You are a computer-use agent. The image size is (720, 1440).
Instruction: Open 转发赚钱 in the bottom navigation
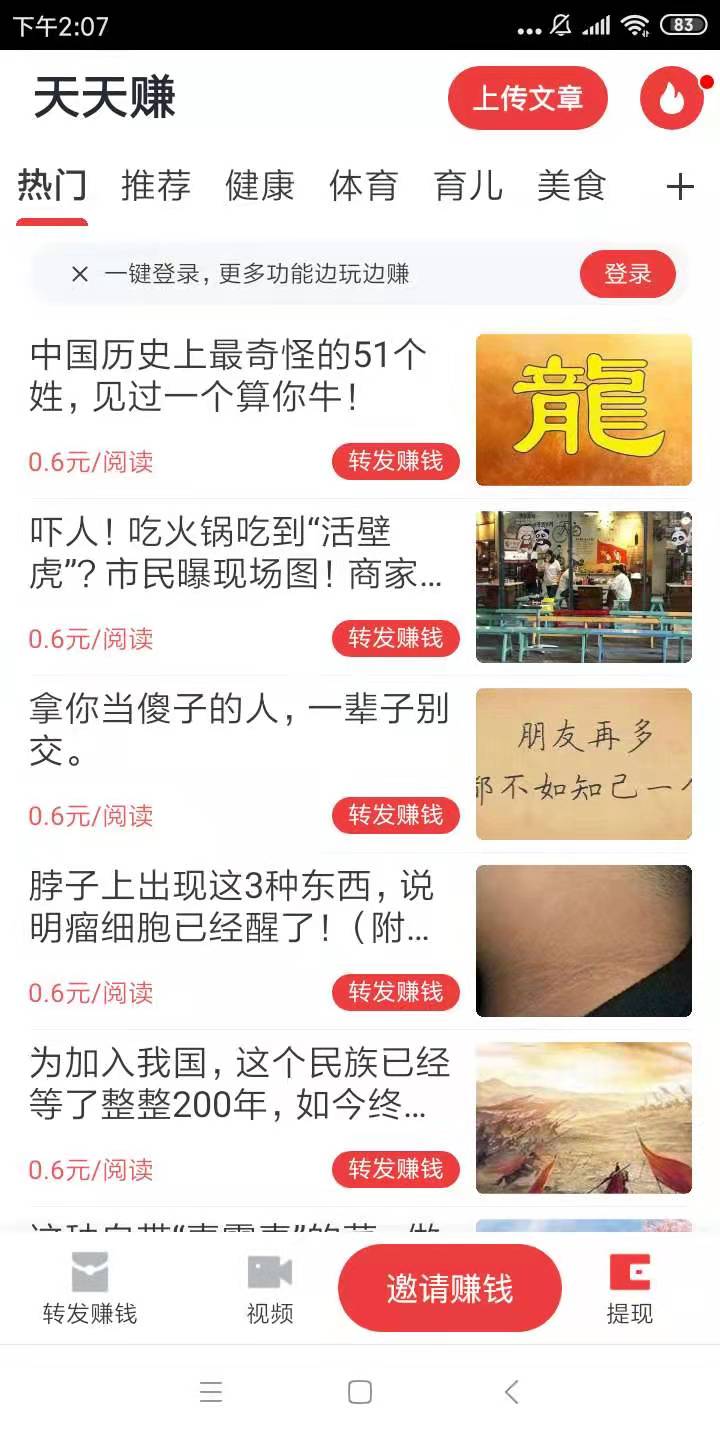pyautogui.click(x=90, y=1290)
